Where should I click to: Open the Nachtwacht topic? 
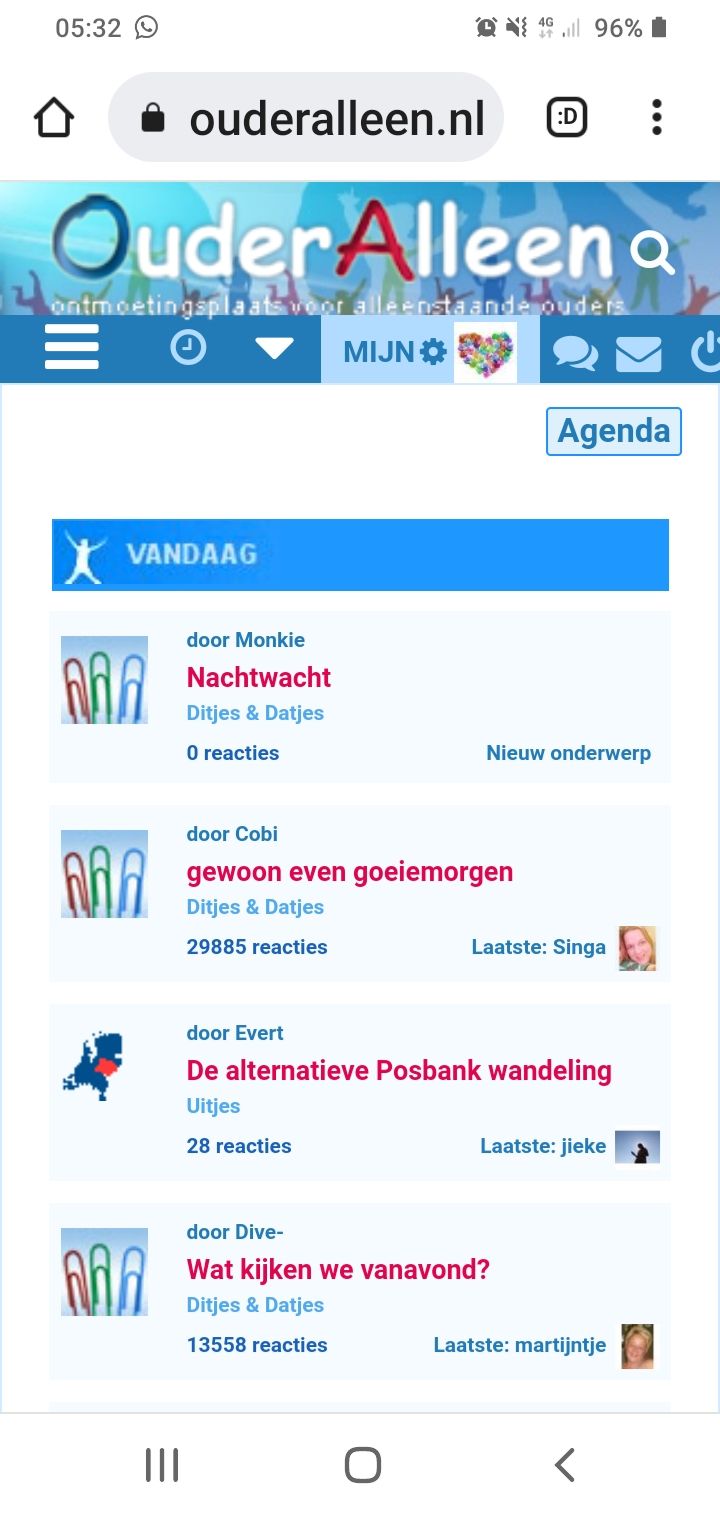pyautogui.click(x=259, y=678)
